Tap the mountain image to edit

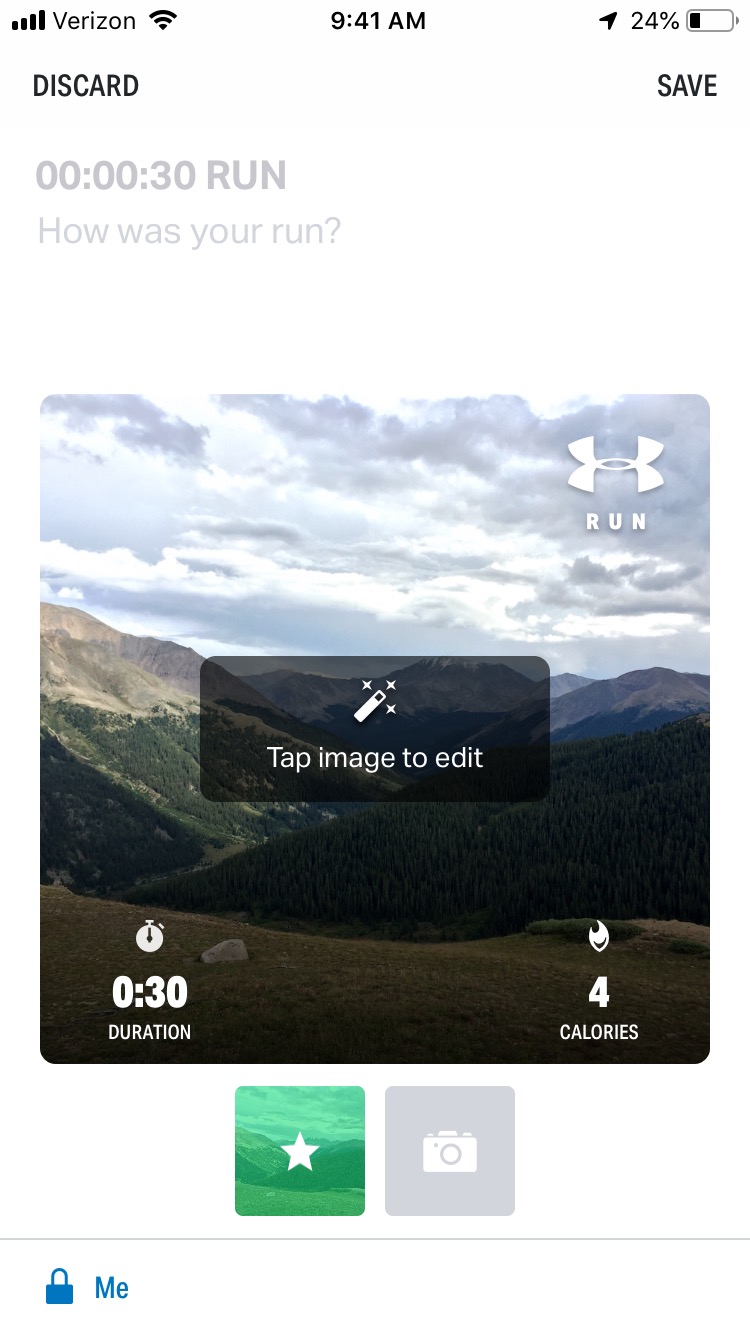tap(375, 728)
